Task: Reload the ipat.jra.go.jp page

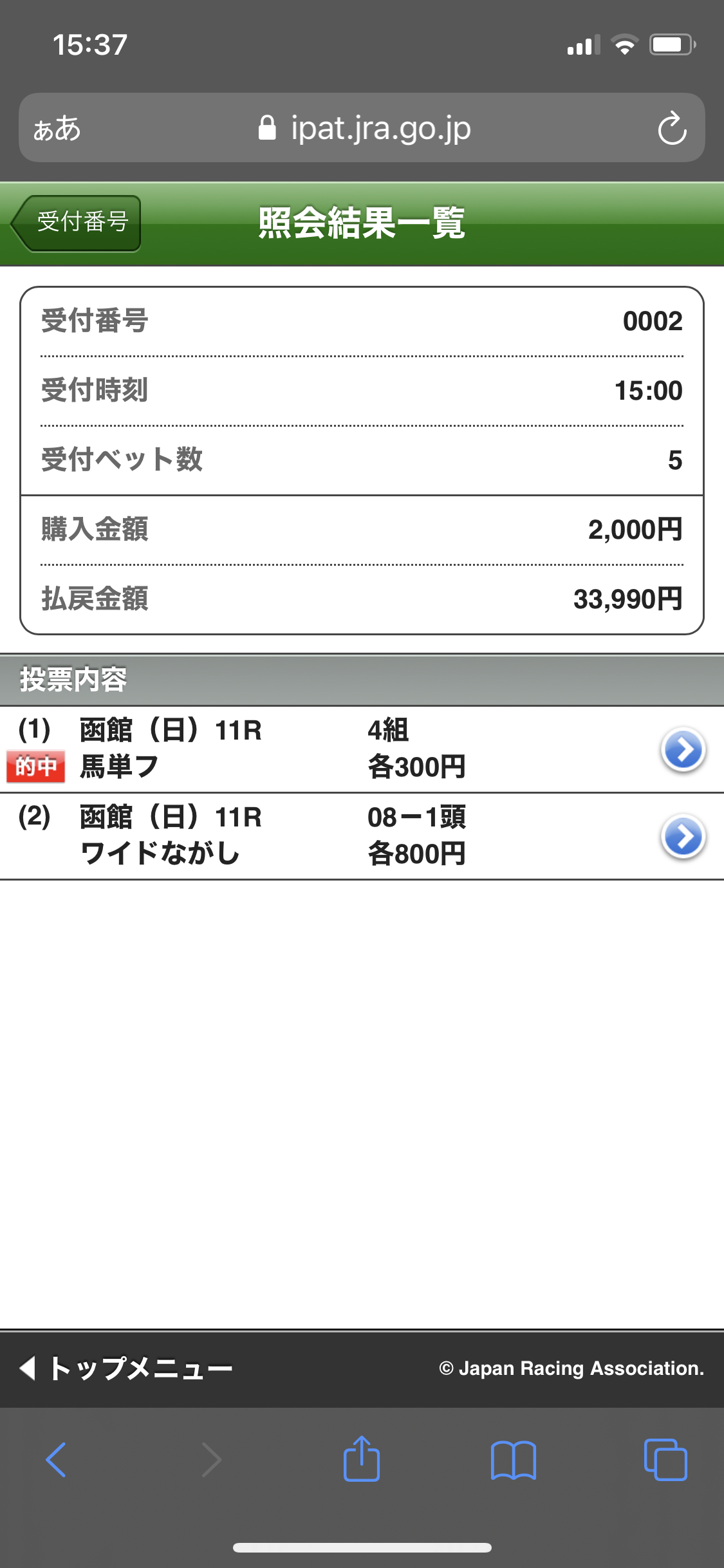Action: (672, 128)
